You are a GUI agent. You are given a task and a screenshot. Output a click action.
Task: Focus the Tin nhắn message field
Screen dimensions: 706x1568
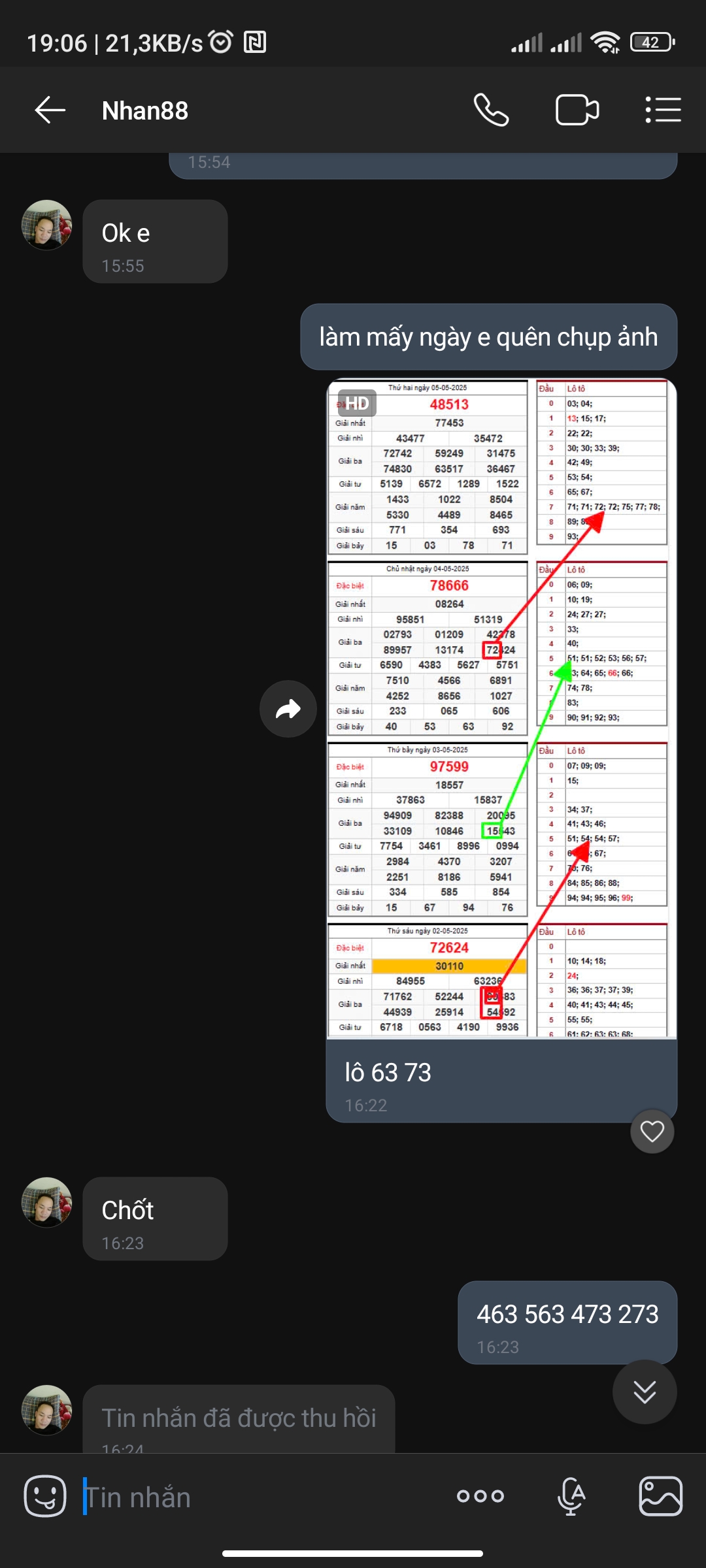click(261, 1497)
